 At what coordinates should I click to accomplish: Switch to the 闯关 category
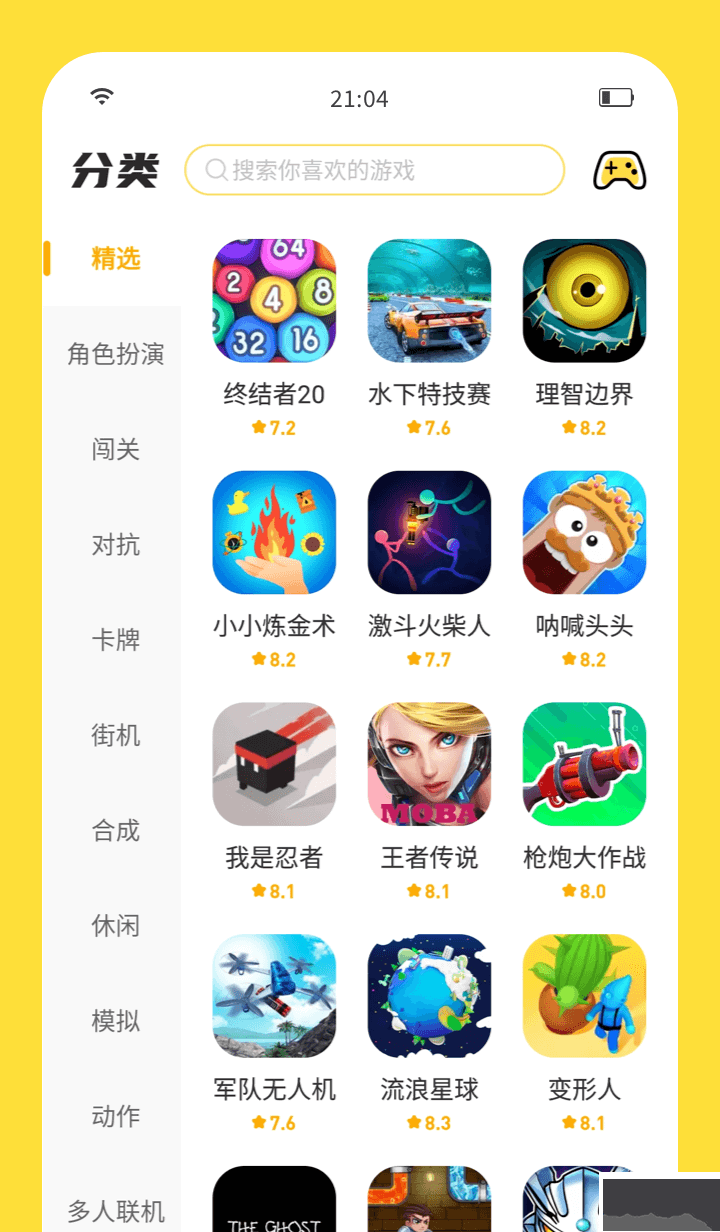pos(115,449)
